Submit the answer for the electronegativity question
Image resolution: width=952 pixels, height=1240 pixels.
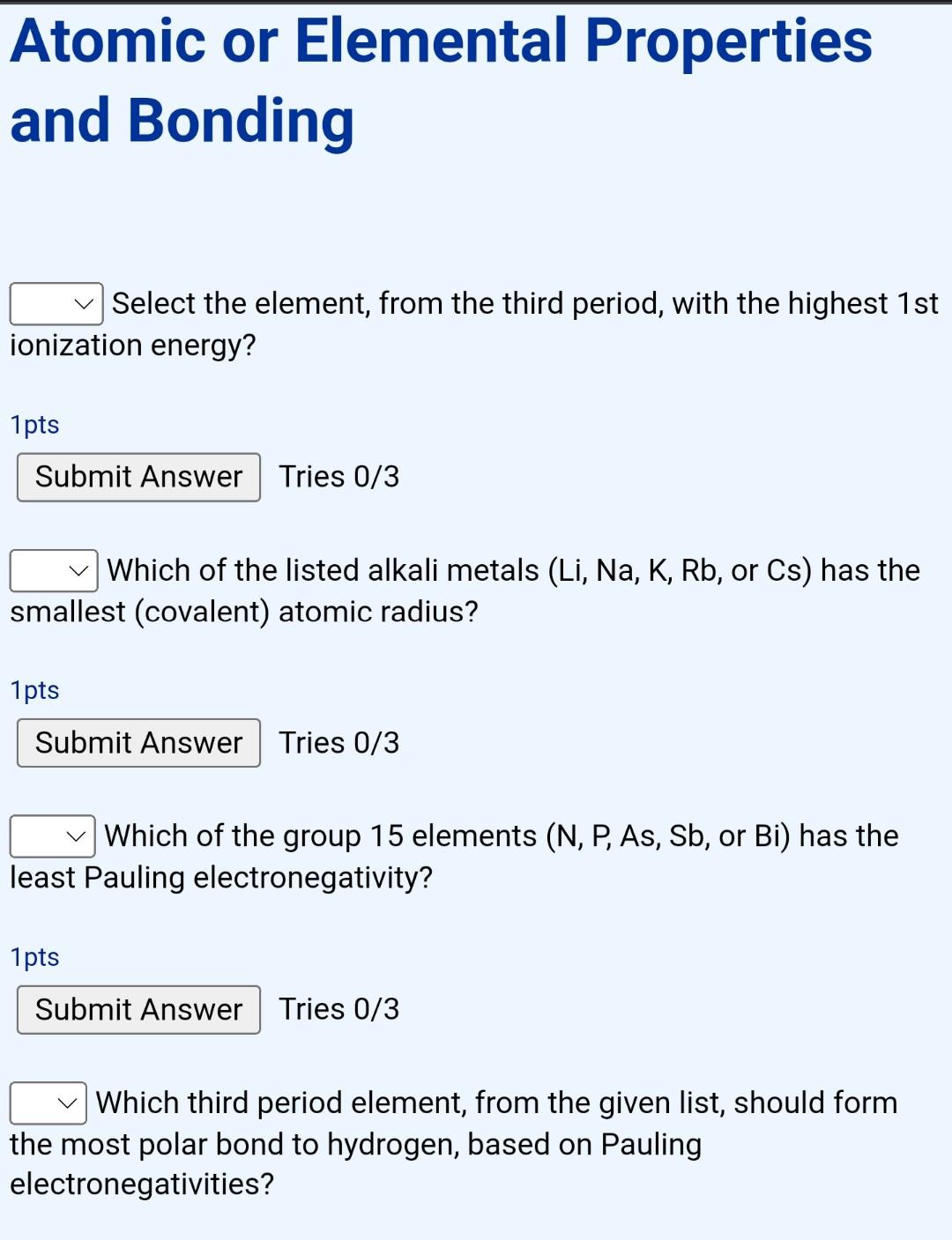pos(138,1009)
